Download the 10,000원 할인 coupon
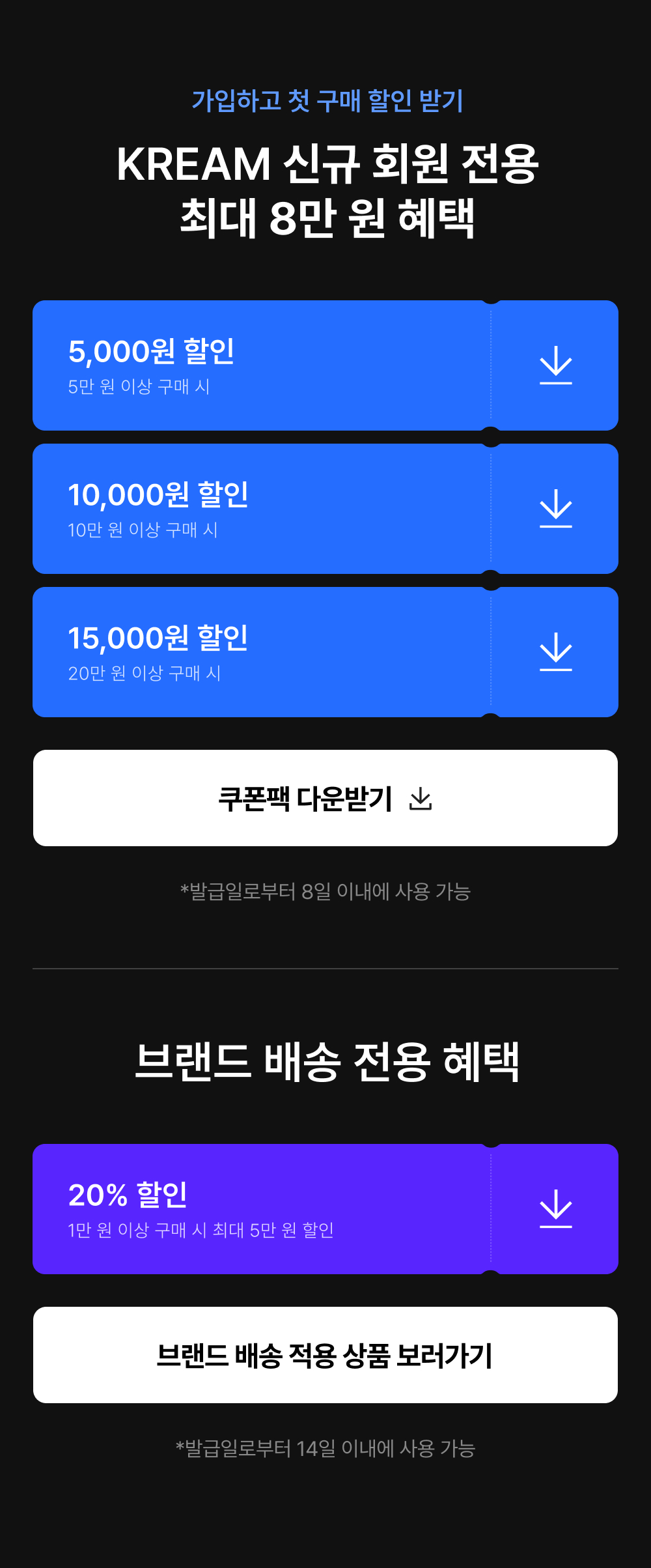The width and height of the screenshot is (651, 1568). [556, 509]
